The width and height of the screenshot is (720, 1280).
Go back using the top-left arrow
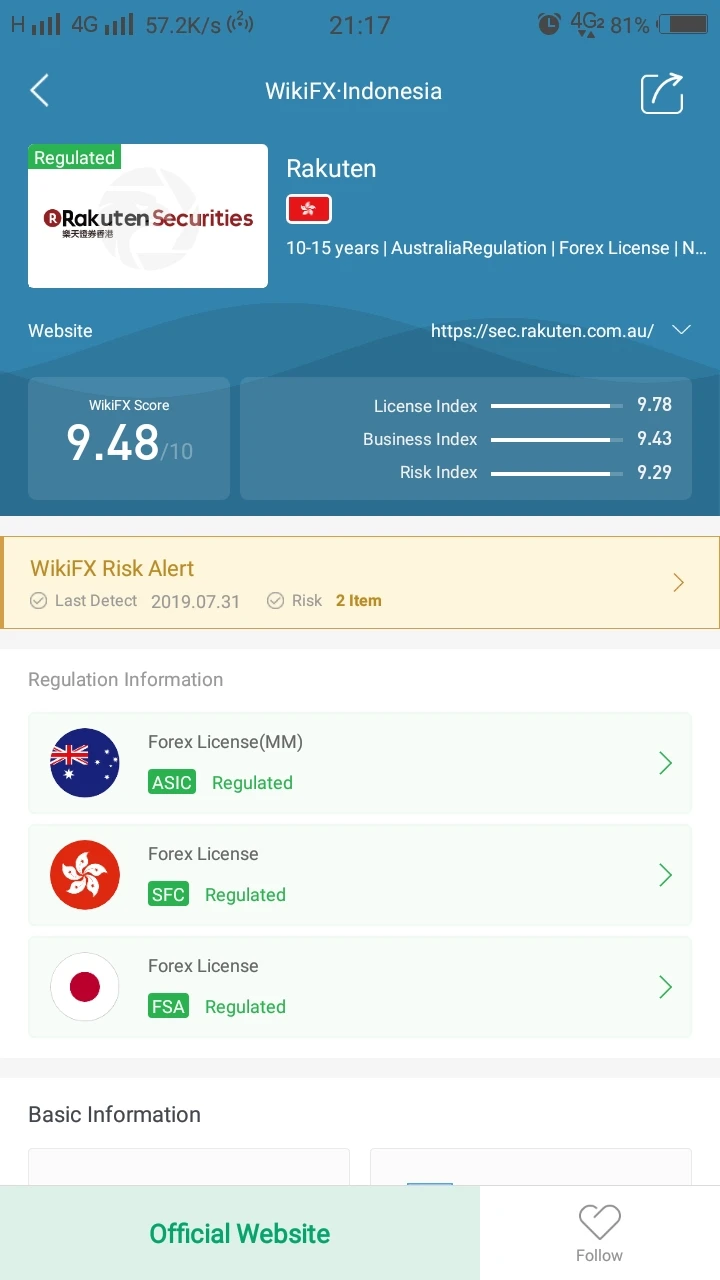pos(40,91)
